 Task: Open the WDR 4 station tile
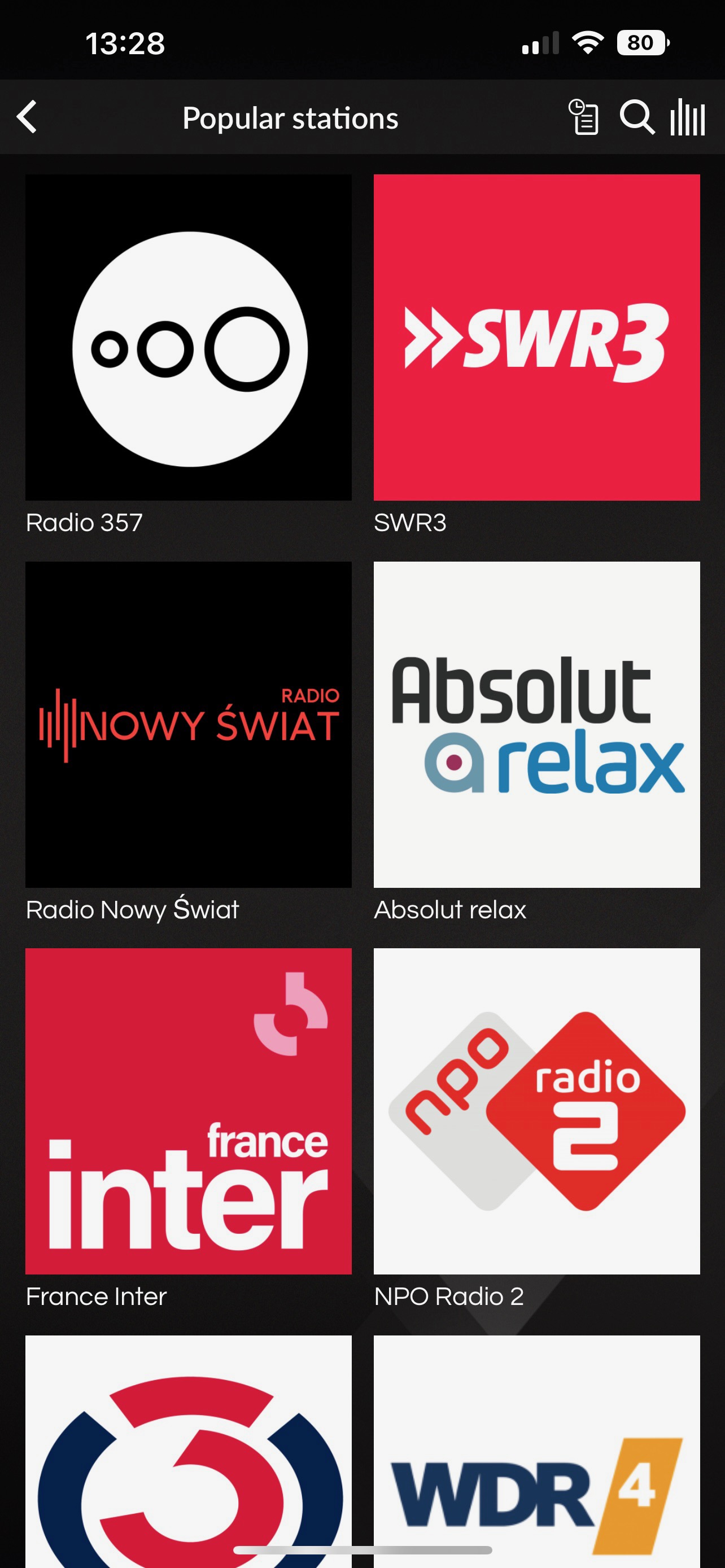coord(536,1451)
